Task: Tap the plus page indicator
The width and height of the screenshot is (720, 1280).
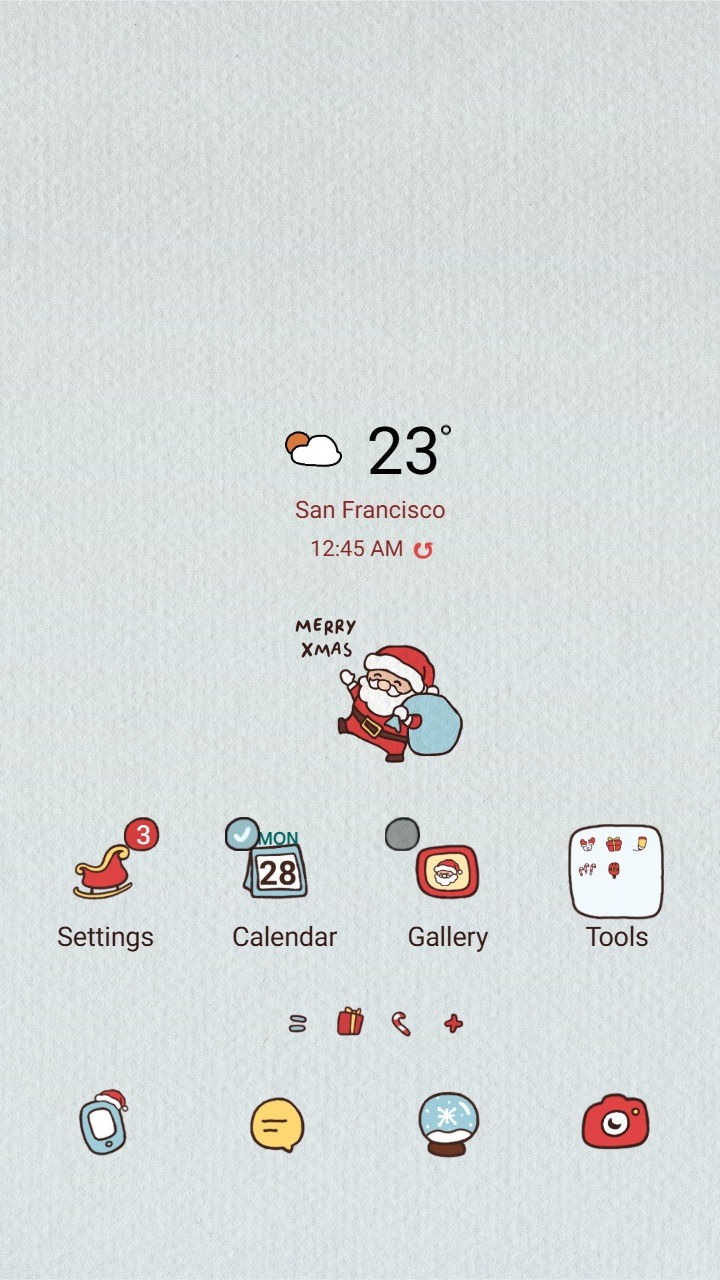Action: click(454, 1023)
